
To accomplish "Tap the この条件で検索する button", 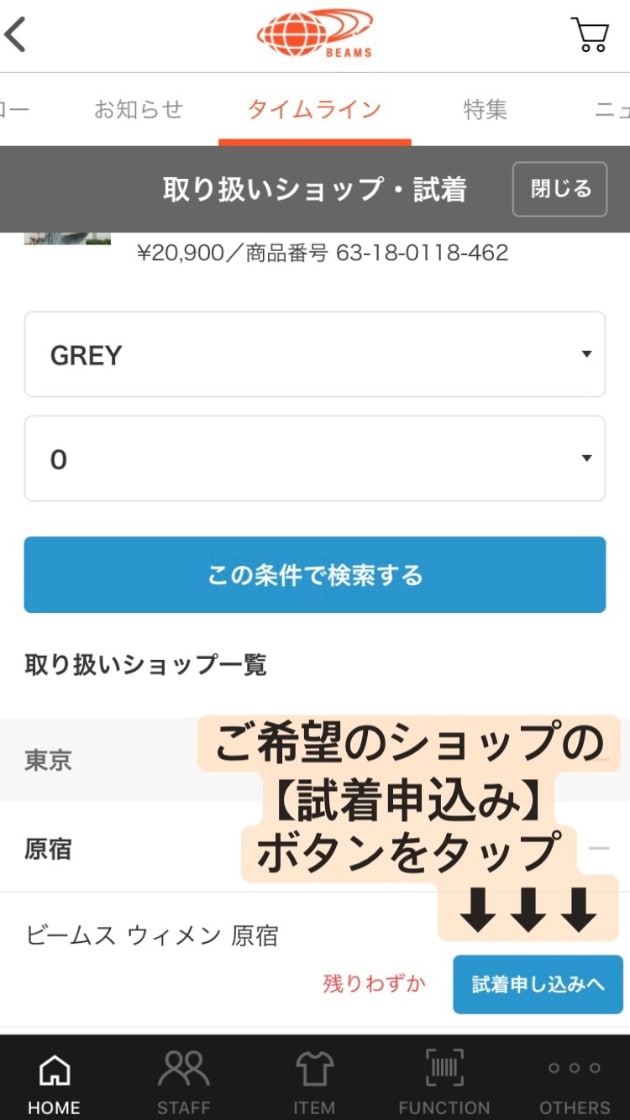I will (314, 574).
